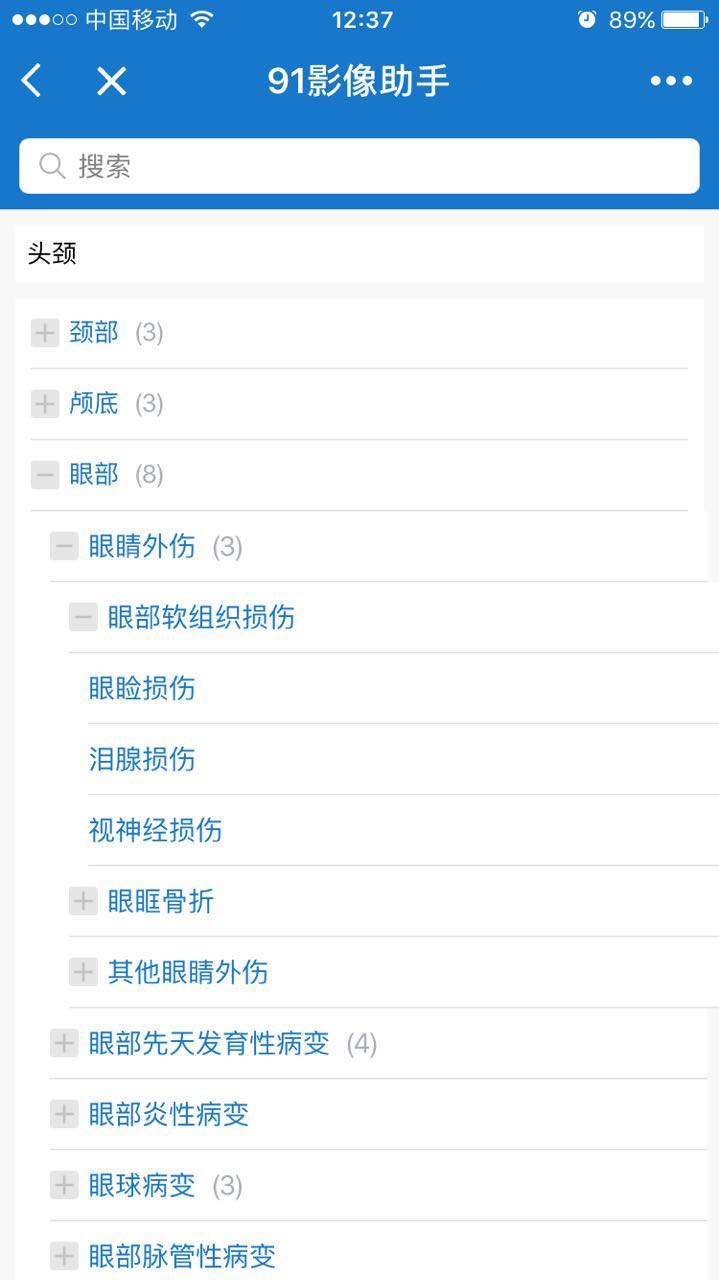Open the 眼睑损伤 entry

coord(142,688)
